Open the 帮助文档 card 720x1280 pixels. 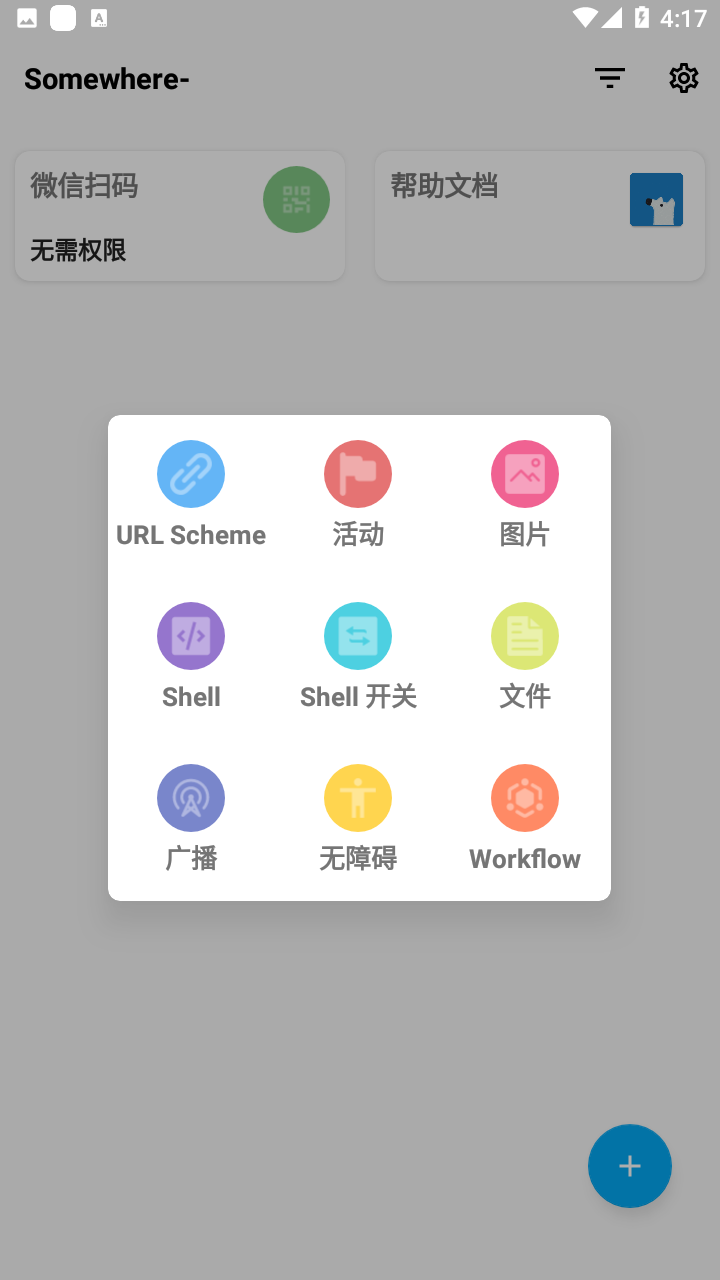pos(540,216)
